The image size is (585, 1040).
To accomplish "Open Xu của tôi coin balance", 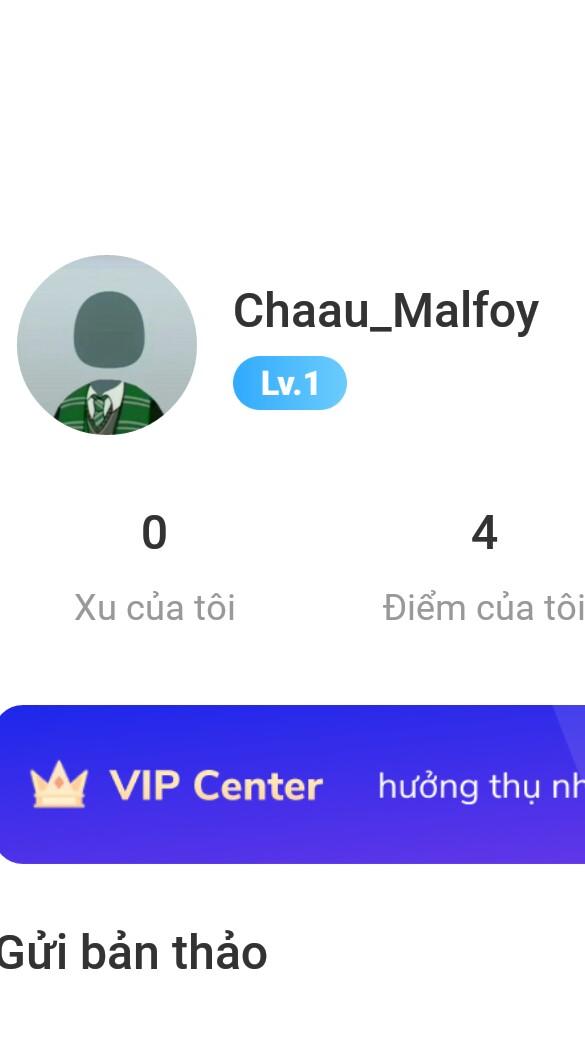I will click(155, 568).
